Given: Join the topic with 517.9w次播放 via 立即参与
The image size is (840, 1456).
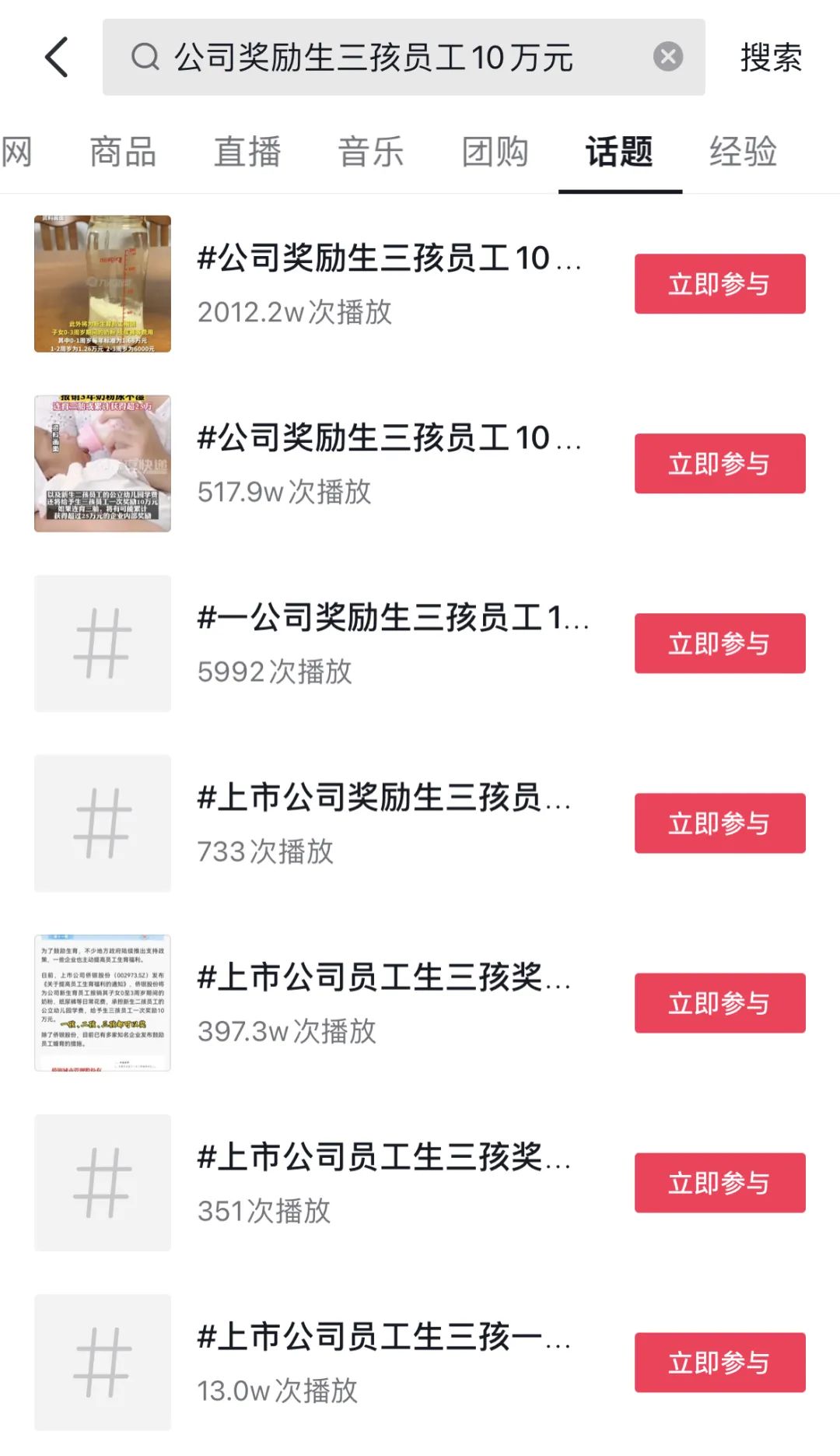Looking at the screenshot, I should click(x=719, y=464).
